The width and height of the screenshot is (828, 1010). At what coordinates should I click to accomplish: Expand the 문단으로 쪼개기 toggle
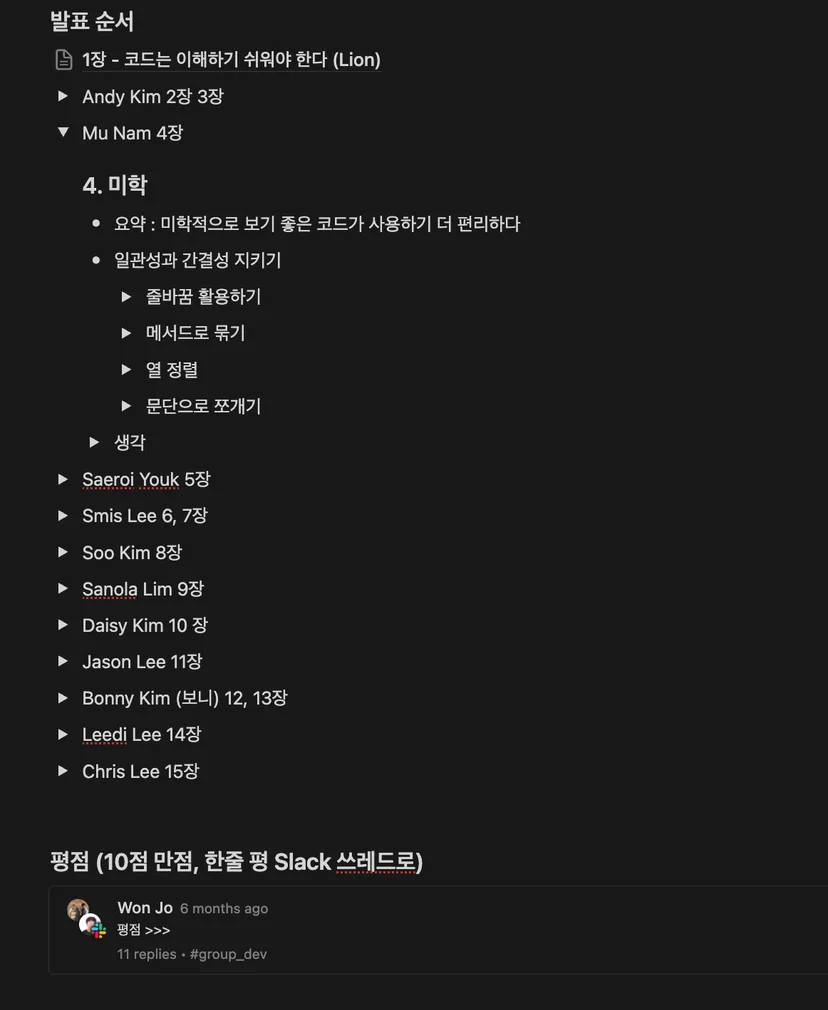tap(126, 406)
